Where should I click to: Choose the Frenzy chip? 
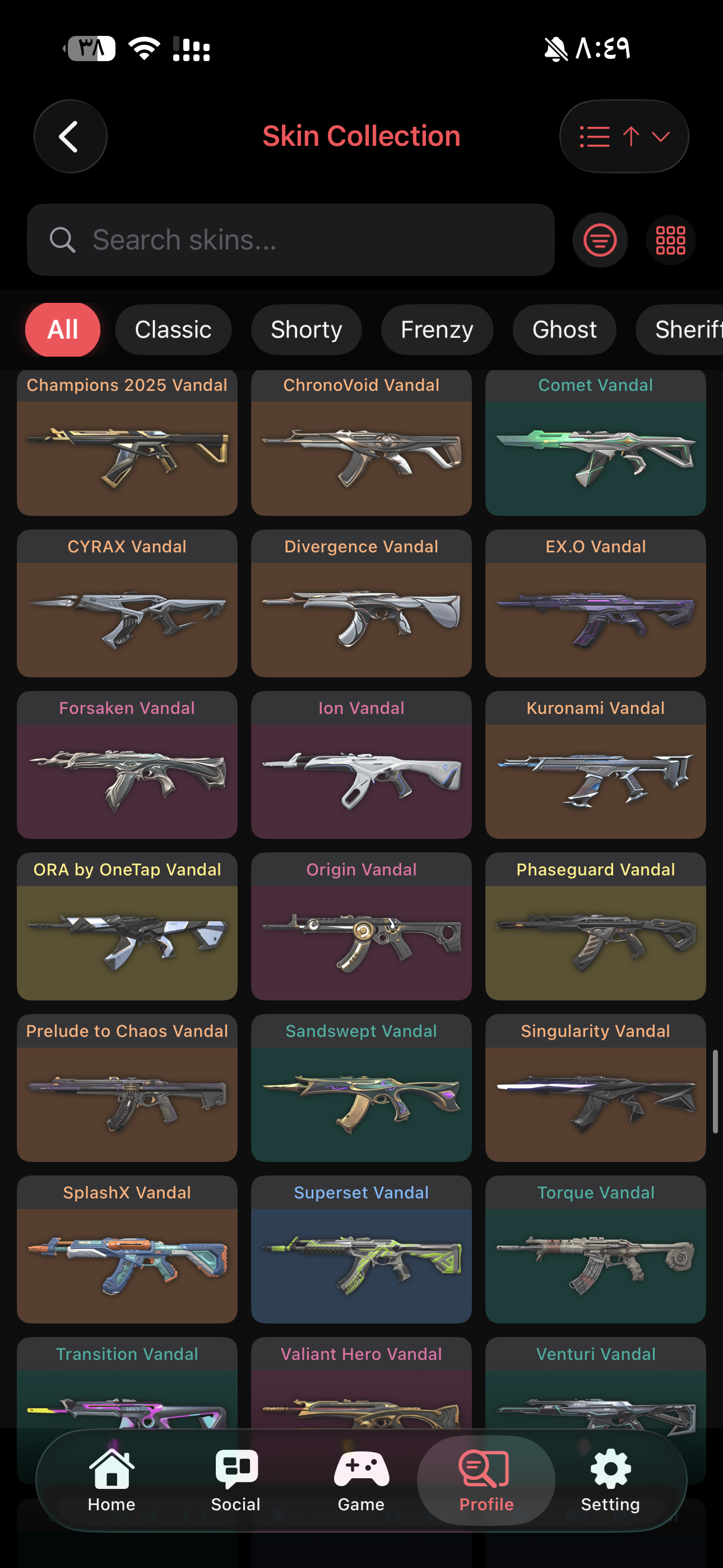pos(437,330)
